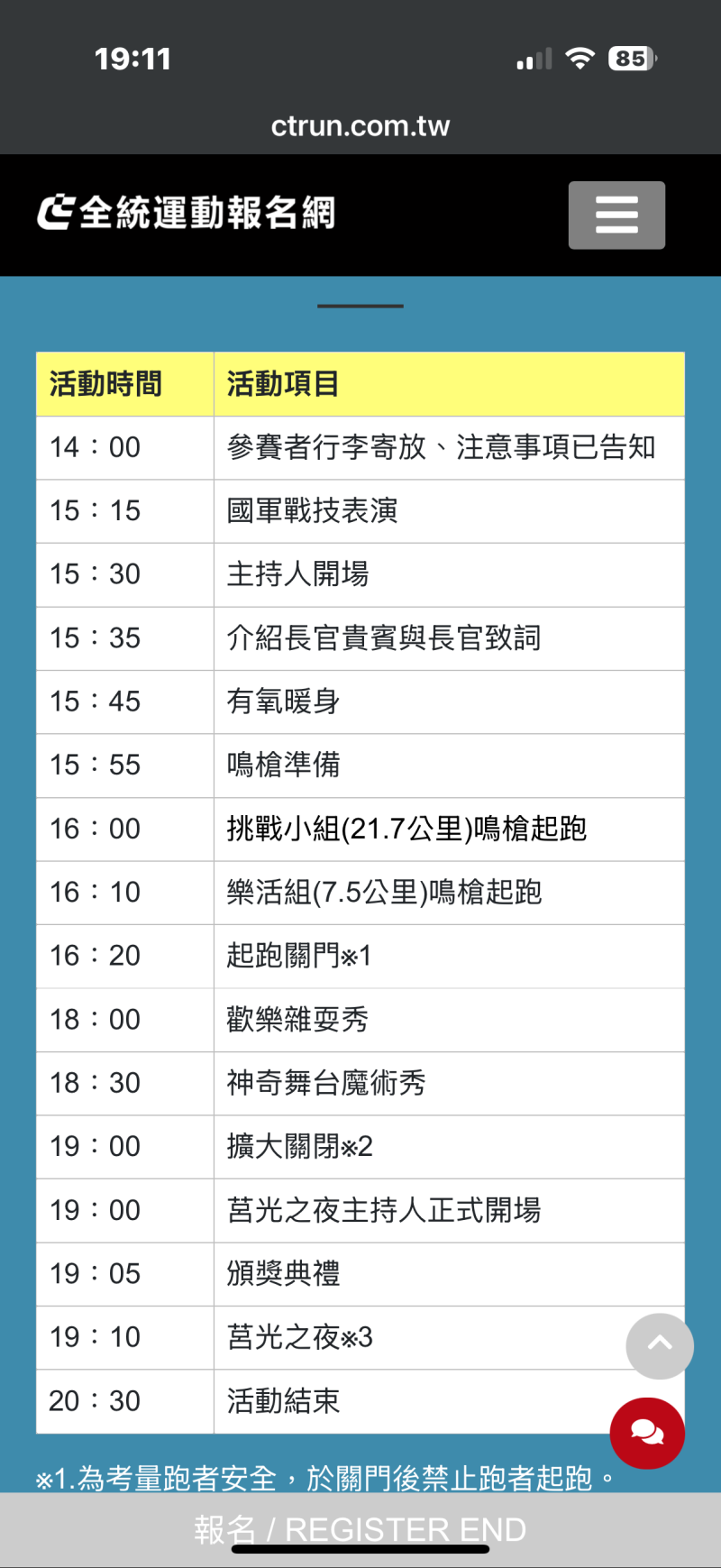Tap the ctrun.com.tw address bar
This screenshot has width=721, height=1568.
pyautogui.click(x=360, y=126)
